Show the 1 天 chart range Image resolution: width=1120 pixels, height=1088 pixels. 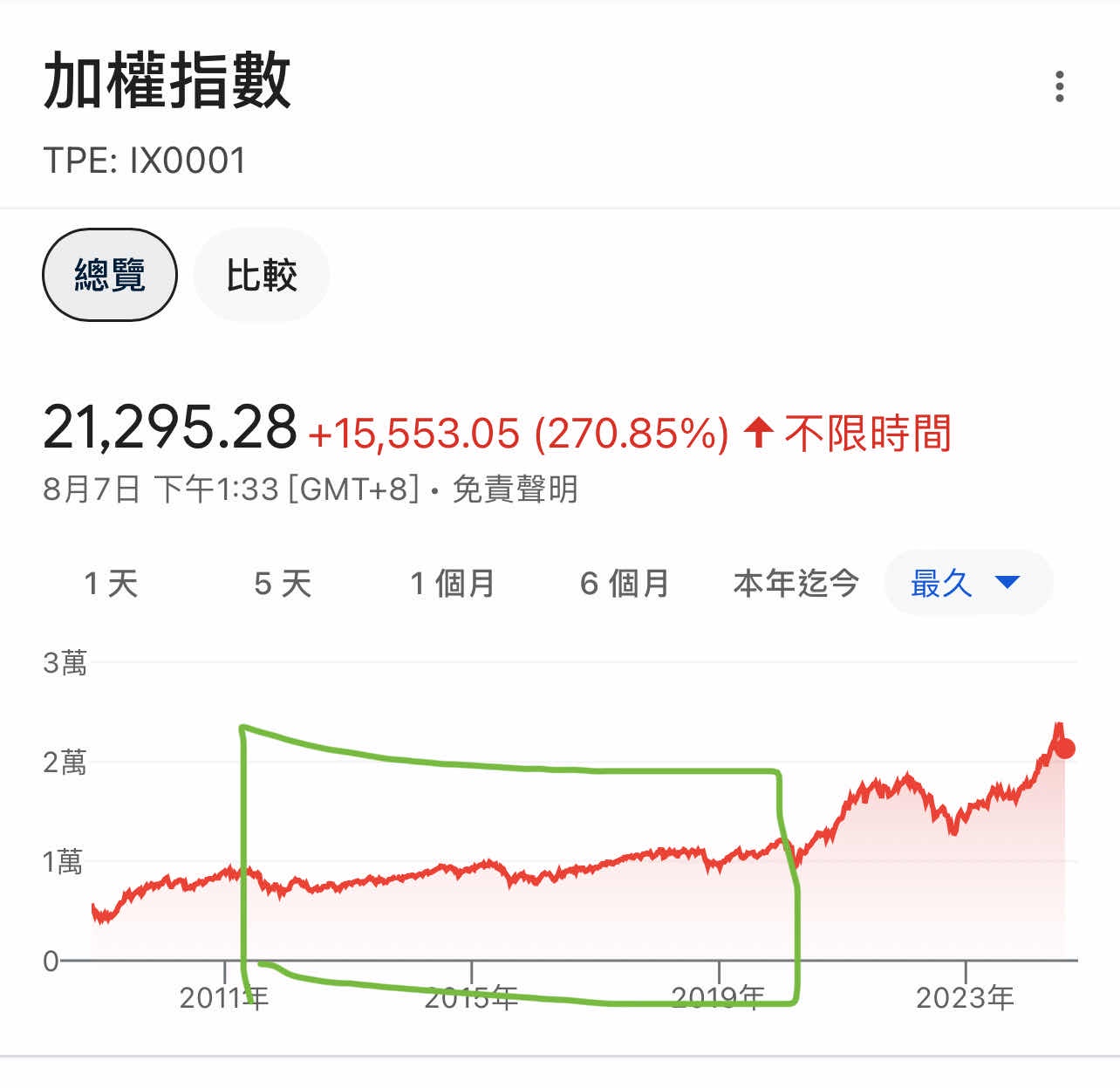coord(111,583)
